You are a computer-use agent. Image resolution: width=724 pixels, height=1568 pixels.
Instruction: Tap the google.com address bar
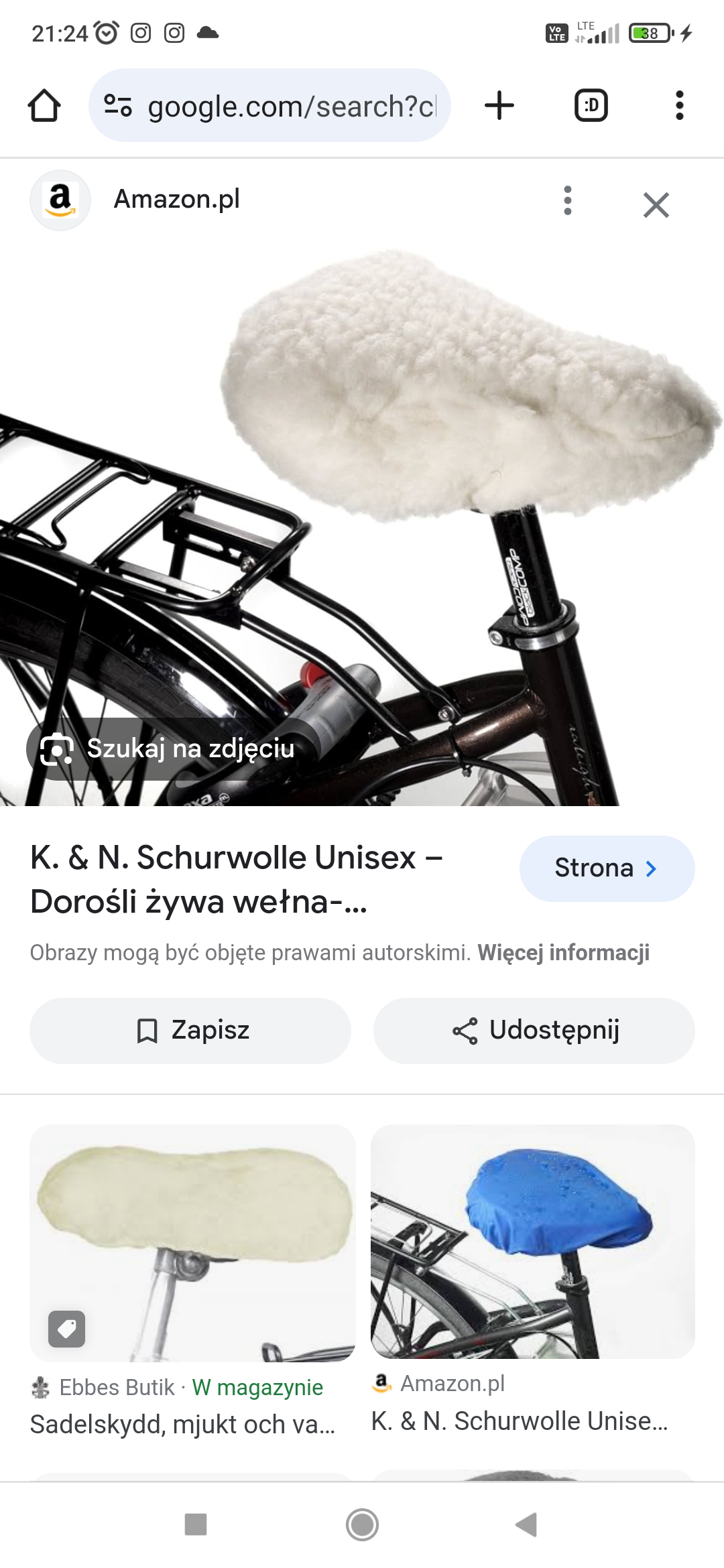269,105
